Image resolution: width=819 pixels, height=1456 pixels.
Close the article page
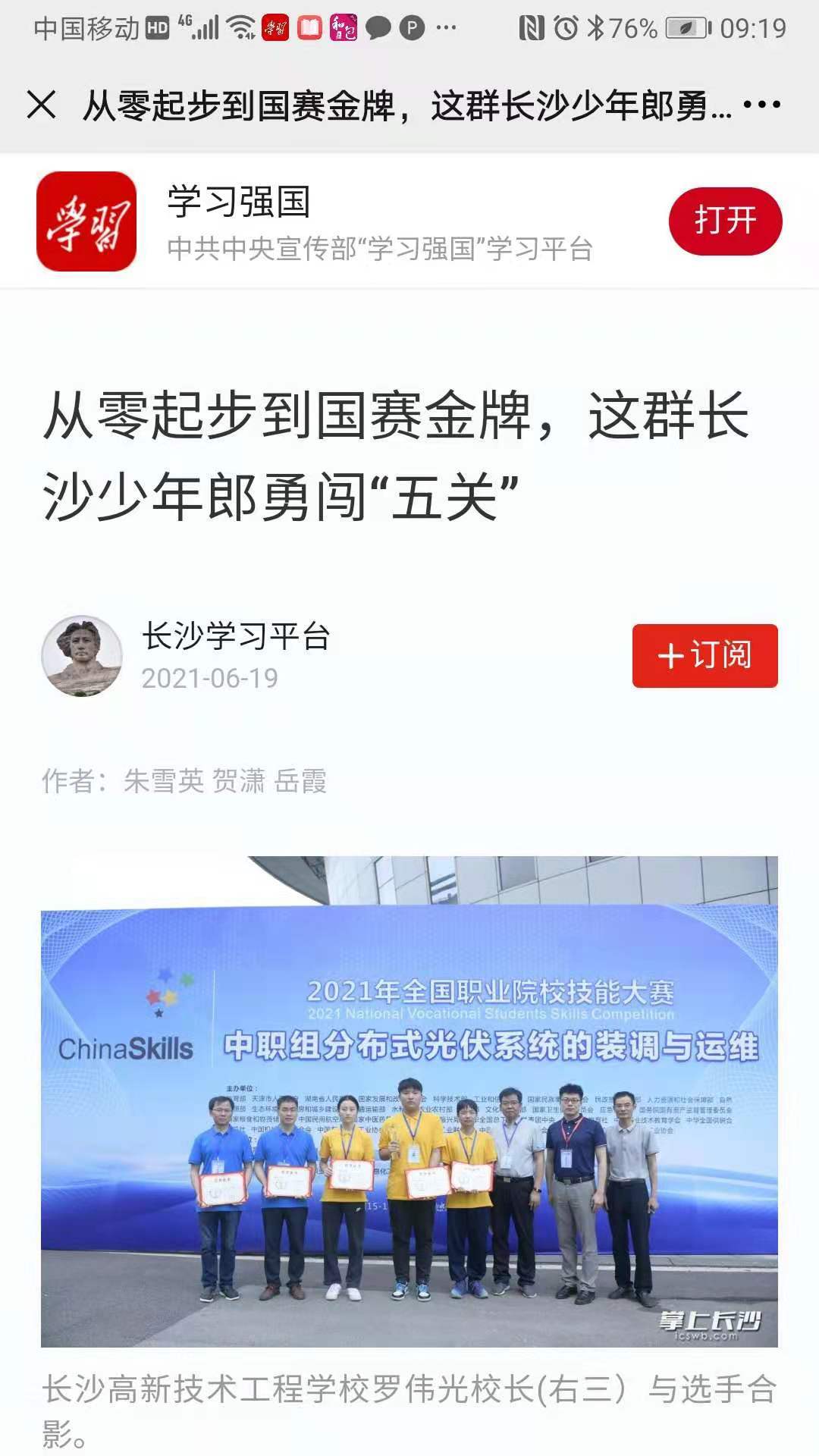coord(42,105)
